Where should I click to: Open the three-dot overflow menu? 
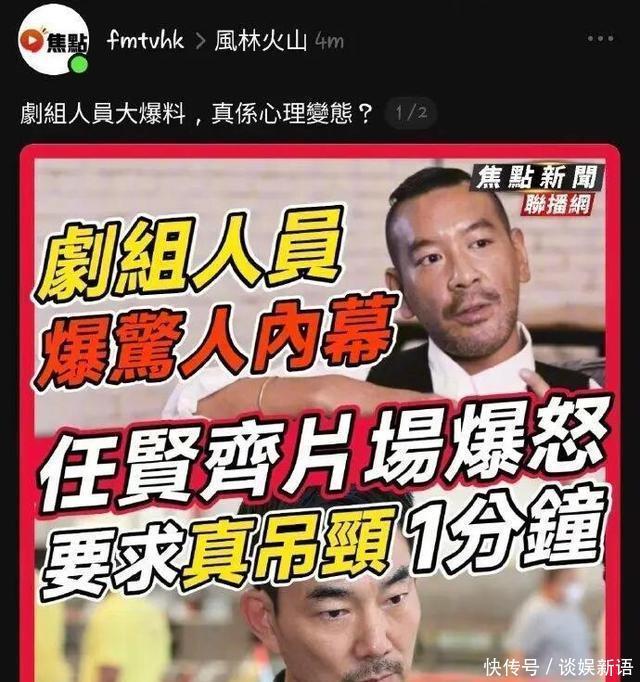pos(600,40)
